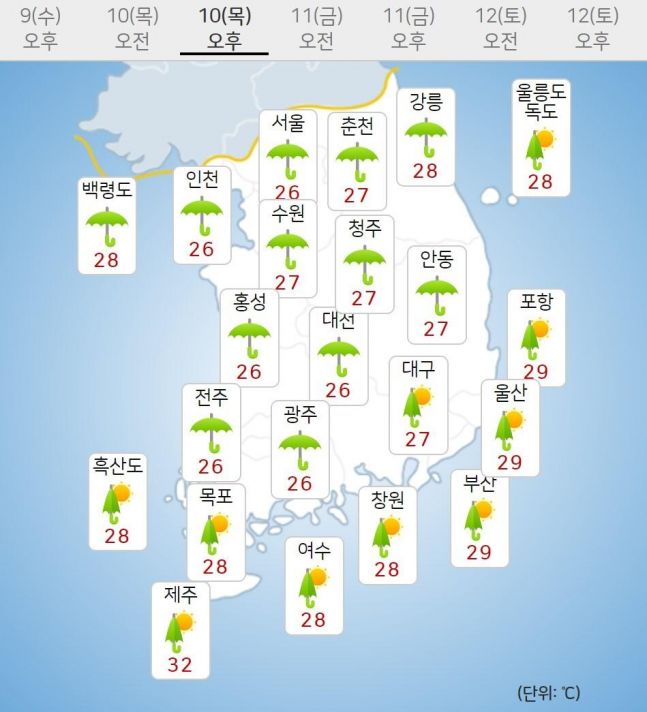The image size is (647, 712).
Task: Select the 대구 weather tile
Action: (418, 405)
